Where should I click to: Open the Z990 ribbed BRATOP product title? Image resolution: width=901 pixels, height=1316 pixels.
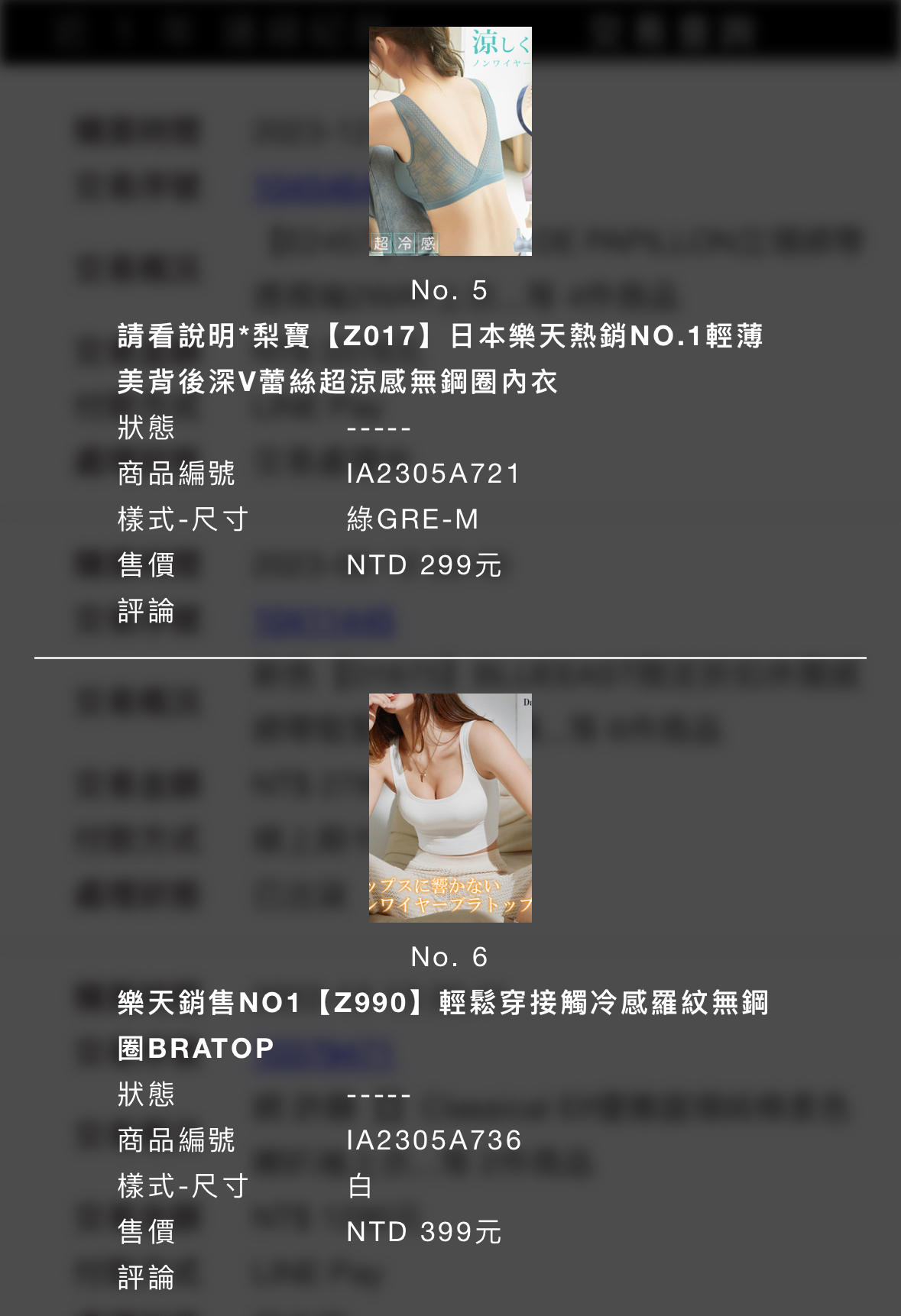click(x=442, y=1024)
